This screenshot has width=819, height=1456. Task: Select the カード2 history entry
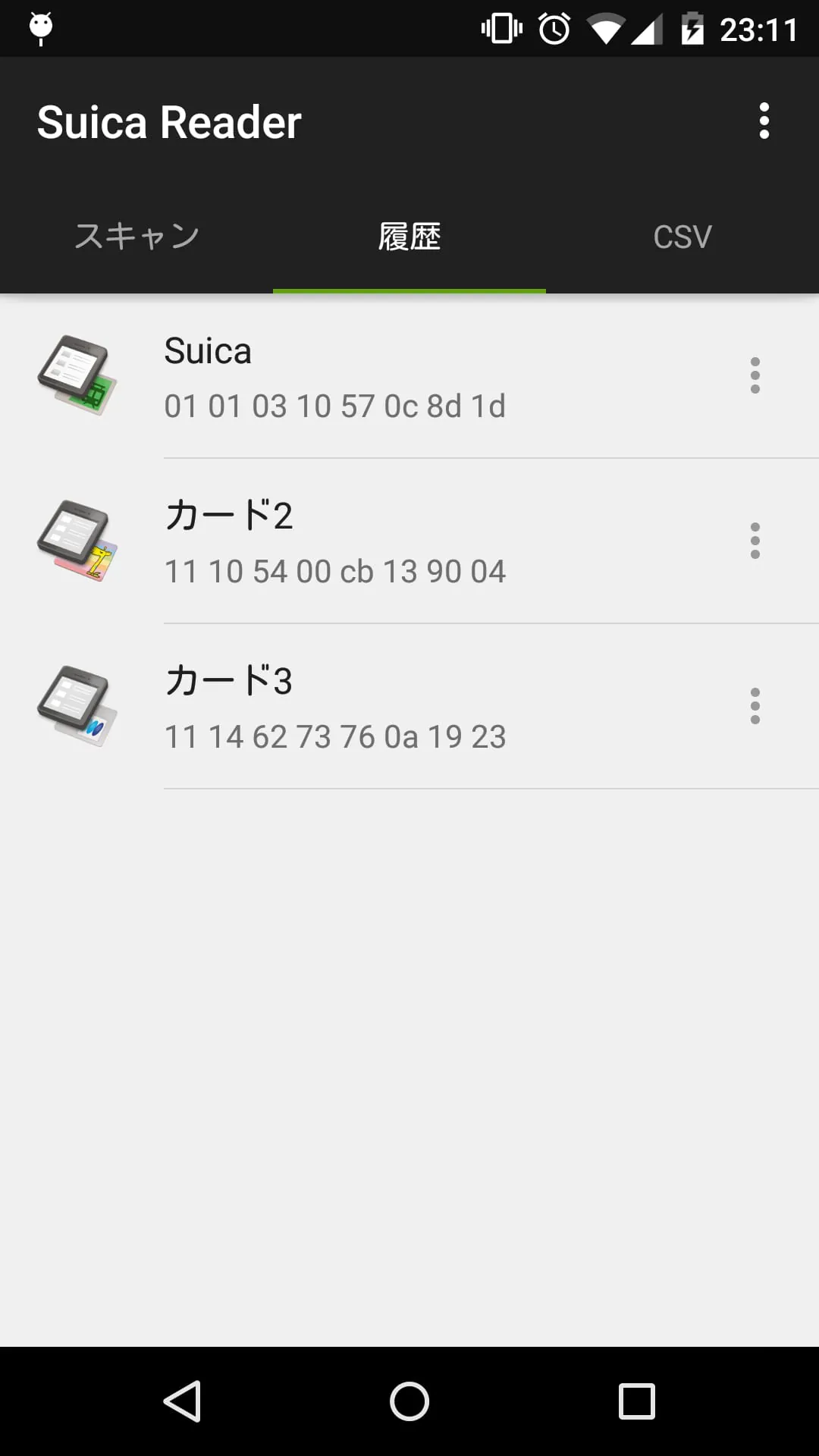pos(379,541)
